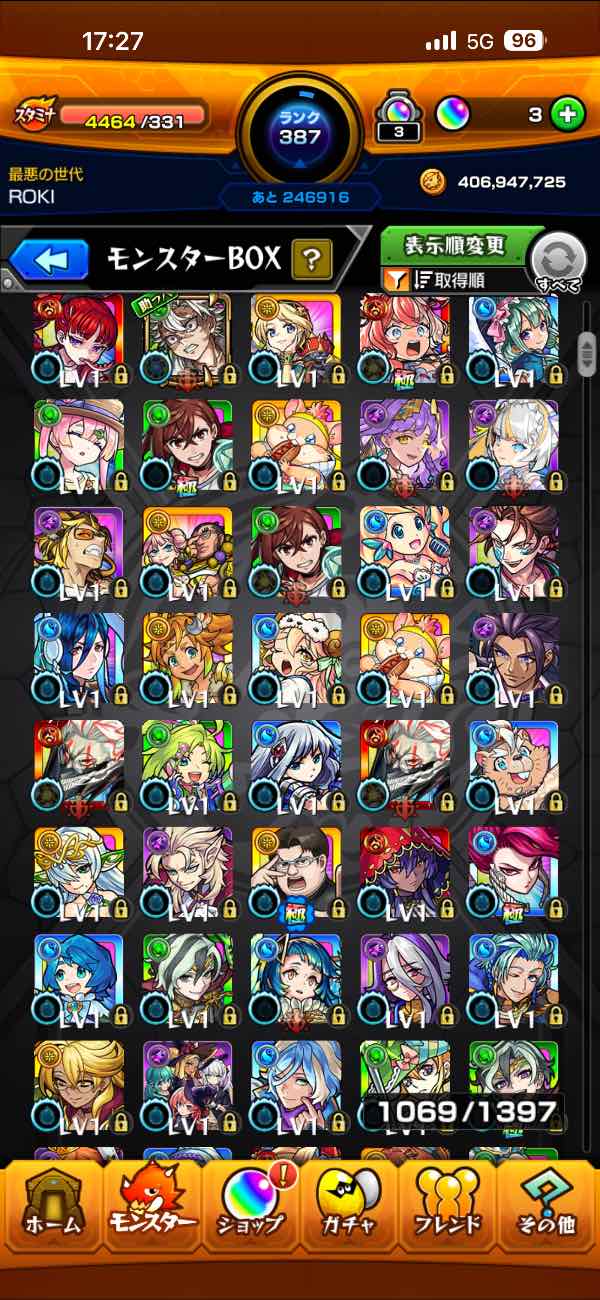Add orbs with the green plus button
Image resolution: width=600 pixels, height=1300 pixels.
(x=567, y=114)
